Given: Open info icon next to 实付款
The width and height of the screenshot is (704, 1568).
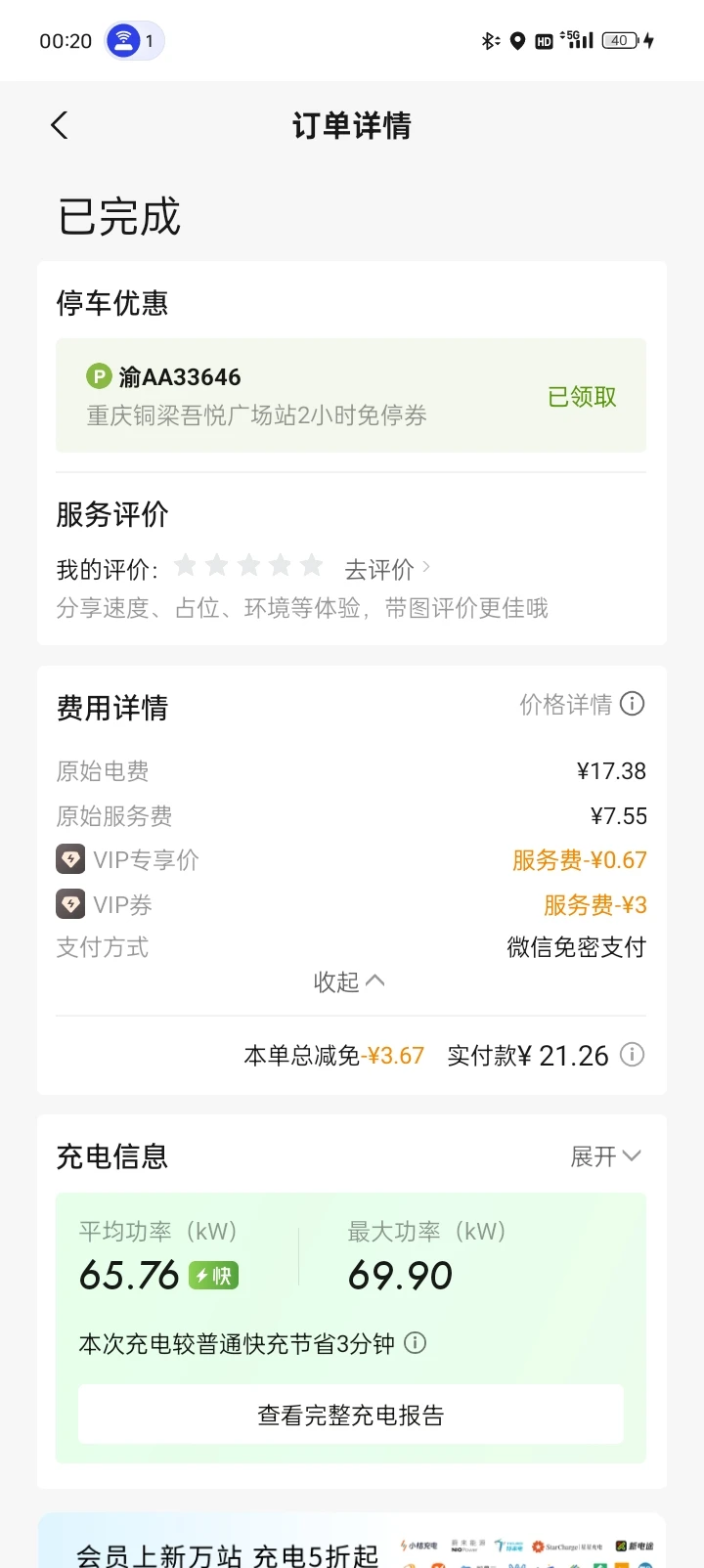Looking at the screenshot, I should 633,1055.
